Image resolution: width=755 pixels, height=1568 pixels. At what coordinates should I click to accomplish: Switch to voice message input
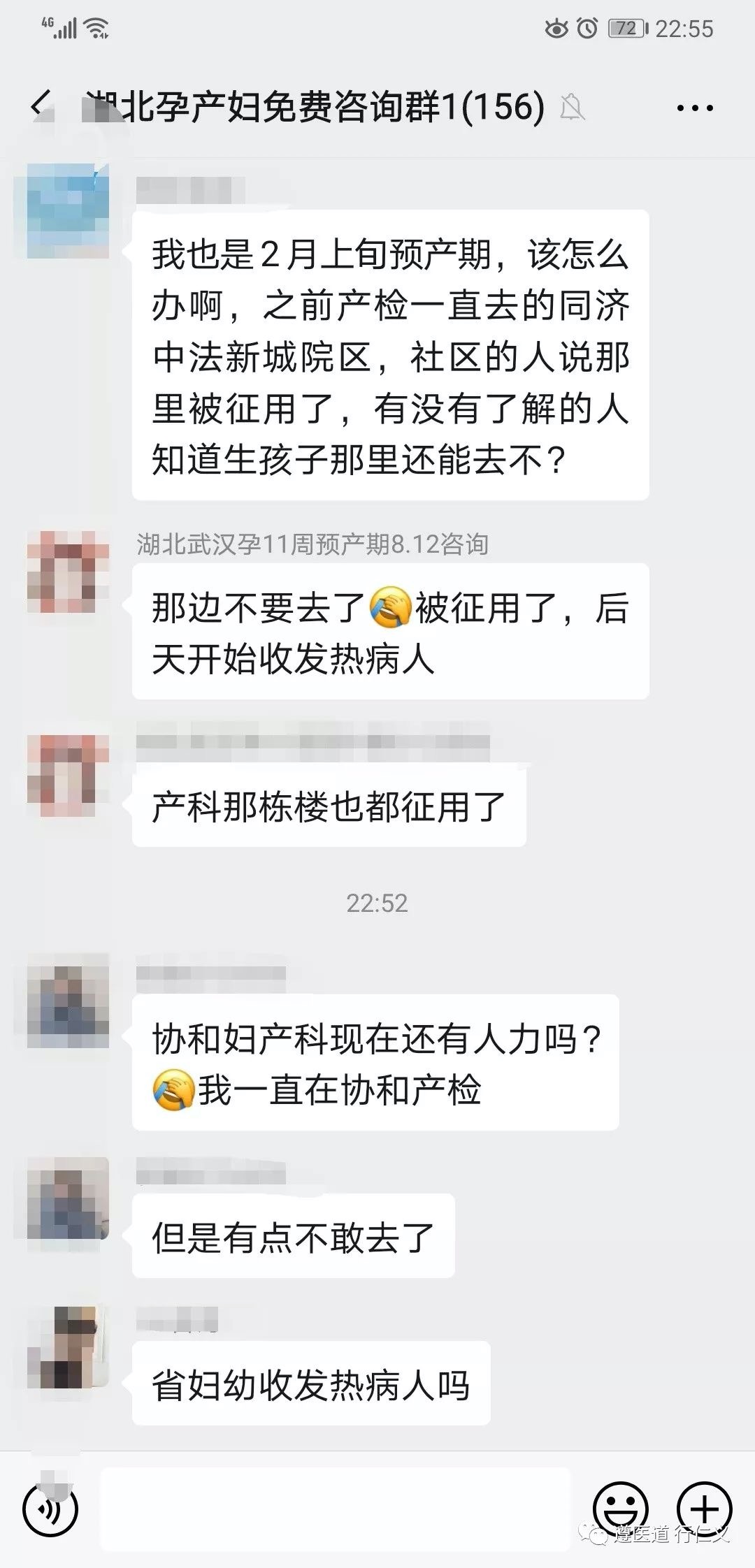click(x=50, y=1509)
